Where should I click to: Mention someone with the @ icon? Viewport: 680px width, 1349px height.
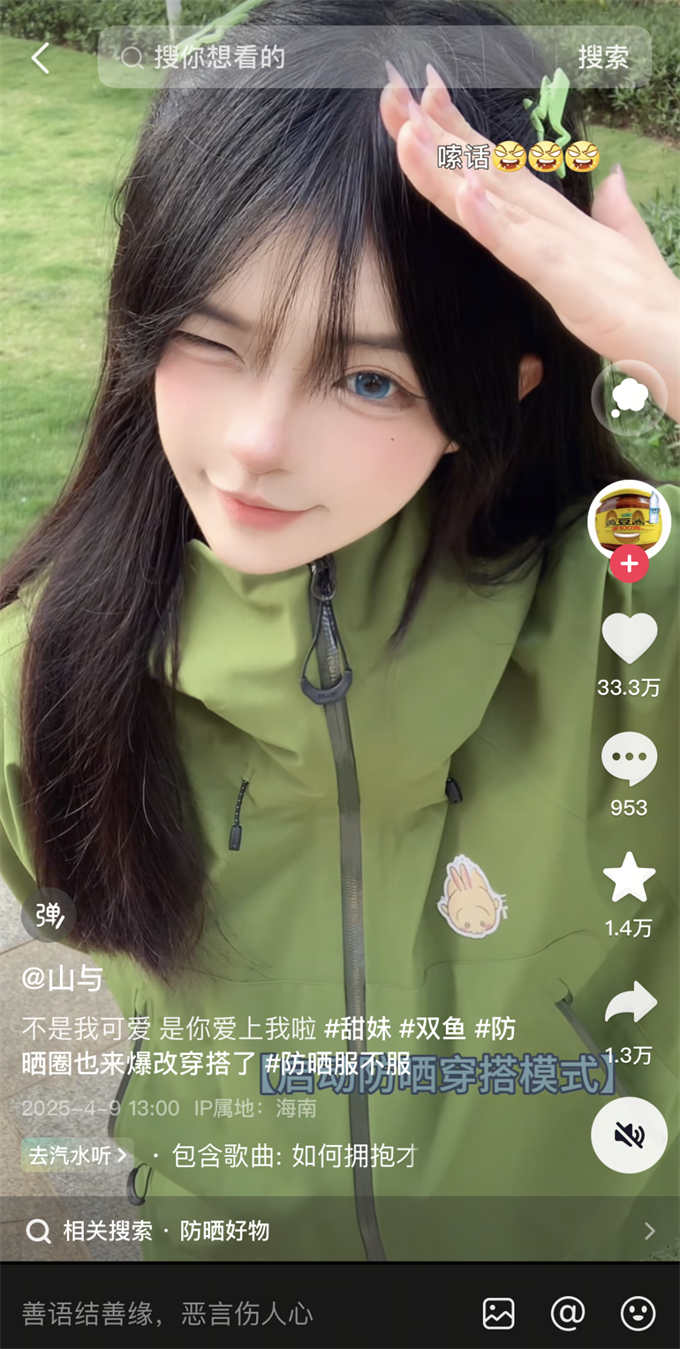coord(568,1313)
